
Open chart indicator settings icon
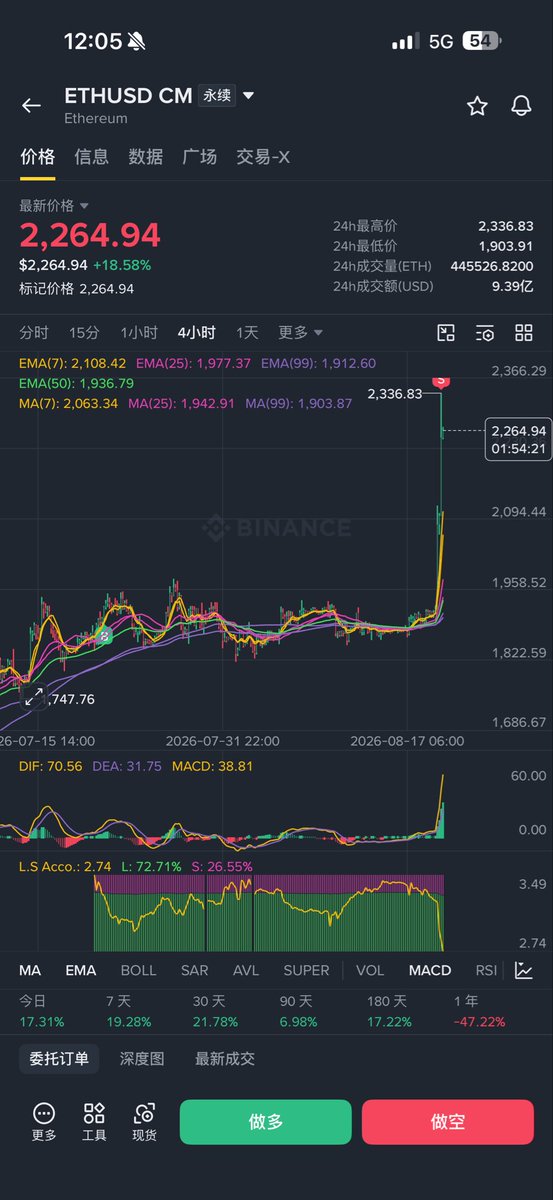click(x=485, y=333)
